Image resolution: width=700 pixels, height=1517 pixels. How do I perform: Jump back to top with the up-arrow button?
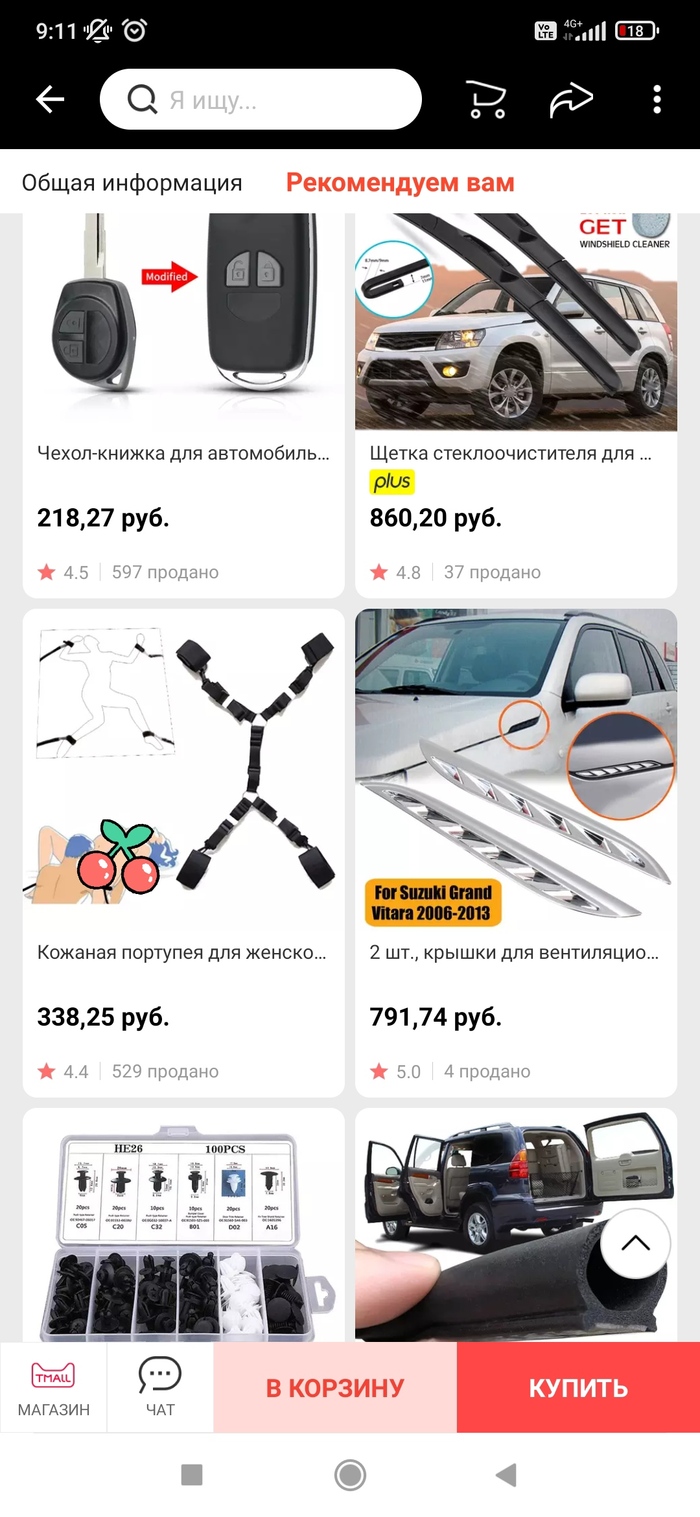[x=635, y=1244]
